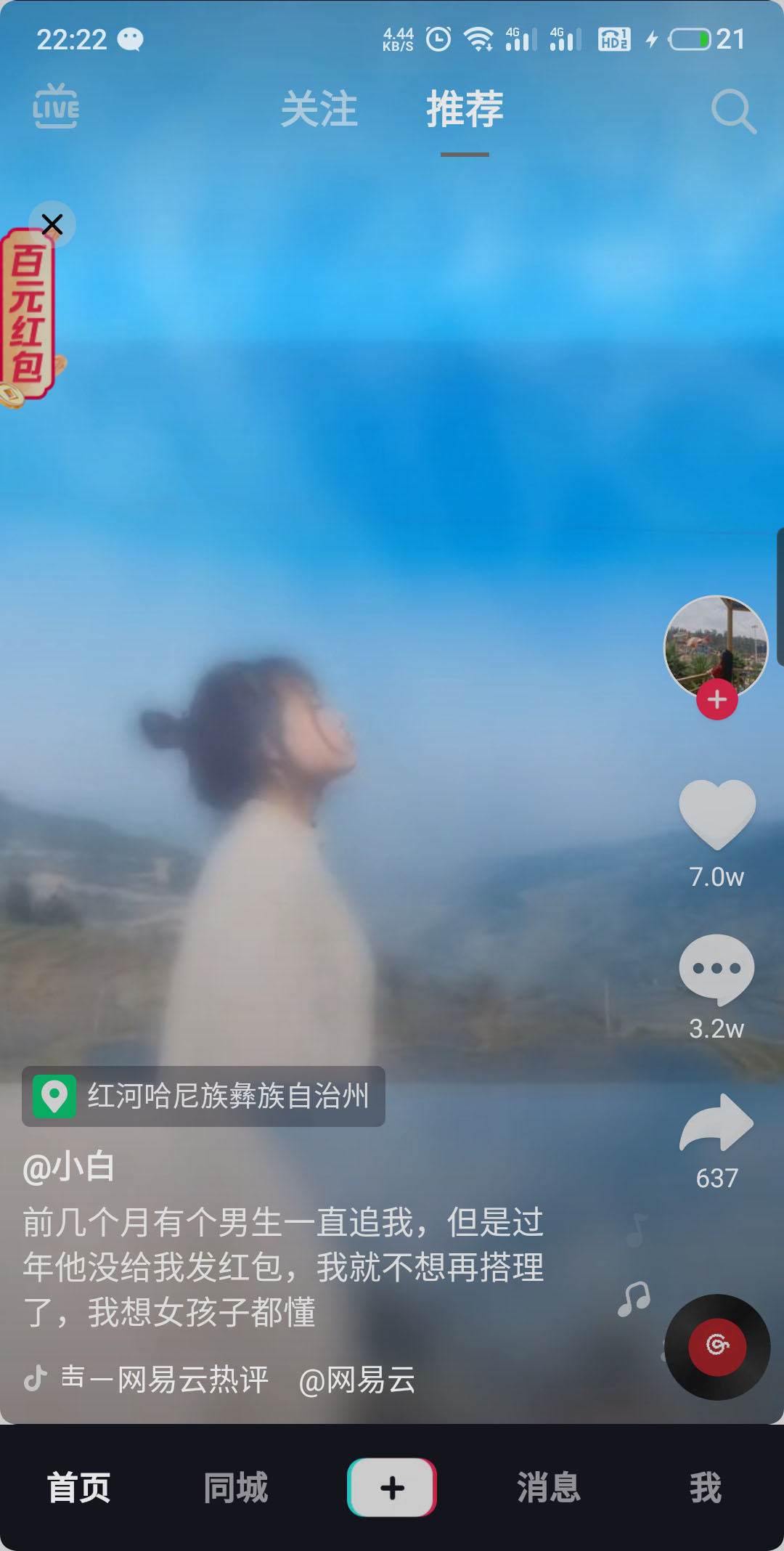The width and height of the screenshot is (784, 1551).
Task: Share this video
Action: 717,1123
